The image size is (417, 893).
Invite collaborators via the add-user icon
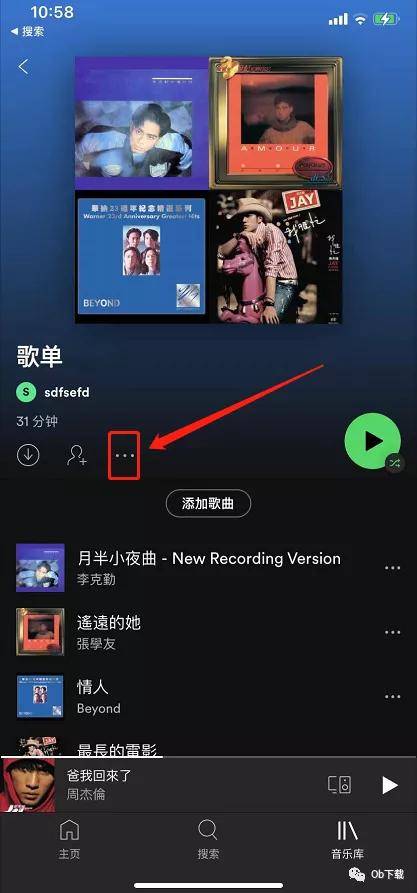[x=77, y=456]
